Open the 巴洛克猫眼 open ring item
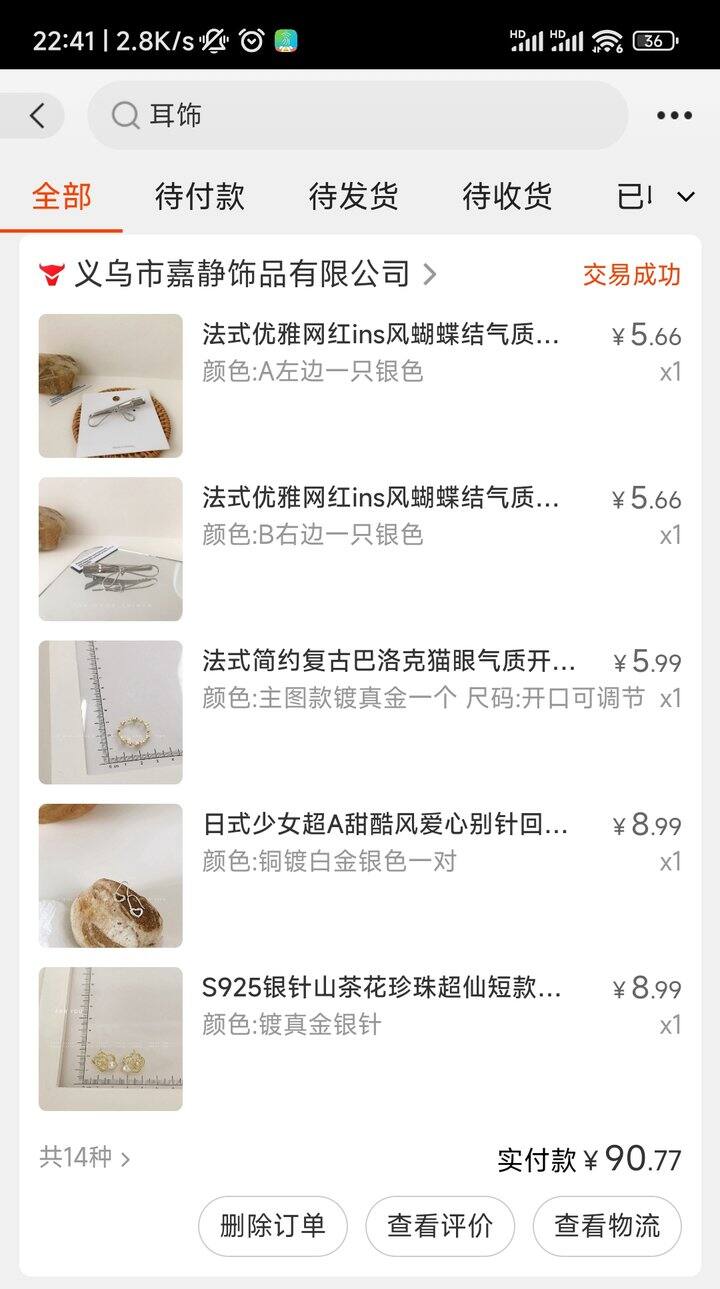The image size is (720, 1289). pos(360,712)
